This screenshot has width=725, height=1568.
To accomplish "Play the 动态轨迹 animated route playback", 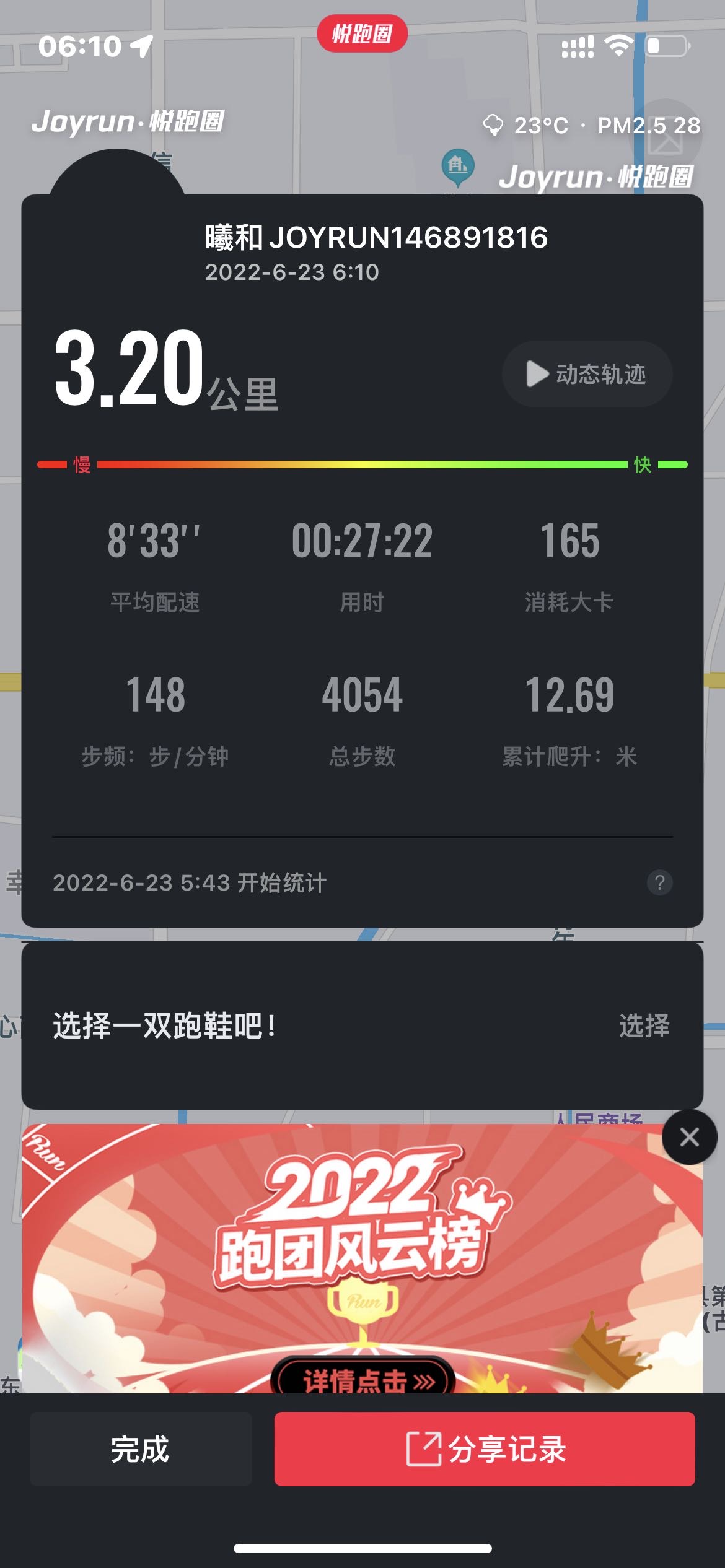I will 586,373.
